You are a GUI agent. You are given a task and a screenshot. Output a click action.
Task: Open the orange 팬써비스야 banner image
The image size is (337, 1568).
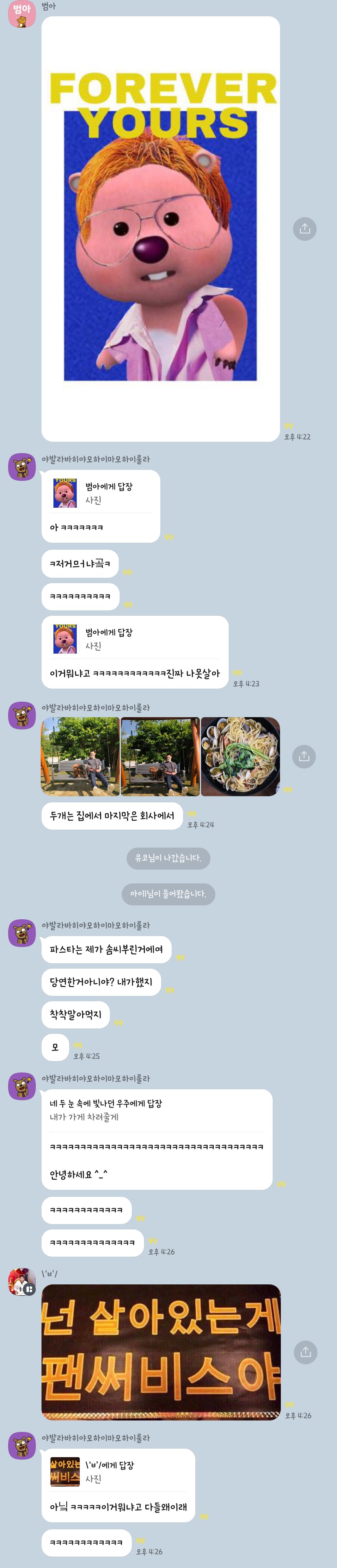pyautogui.click(x=161, y=1352)
